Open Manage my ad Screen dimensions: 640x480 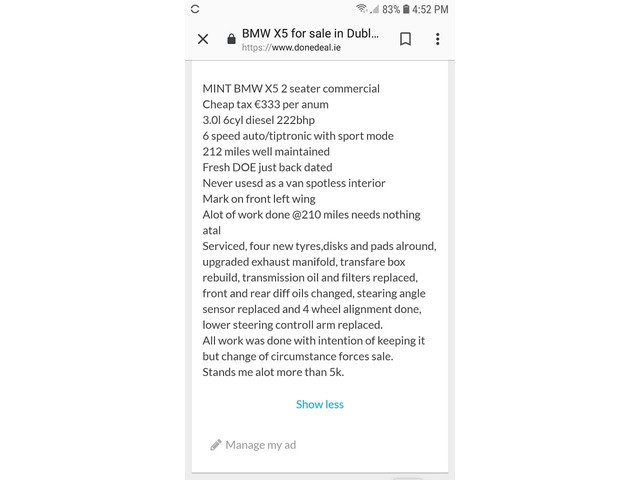click(x=254, y=444)
